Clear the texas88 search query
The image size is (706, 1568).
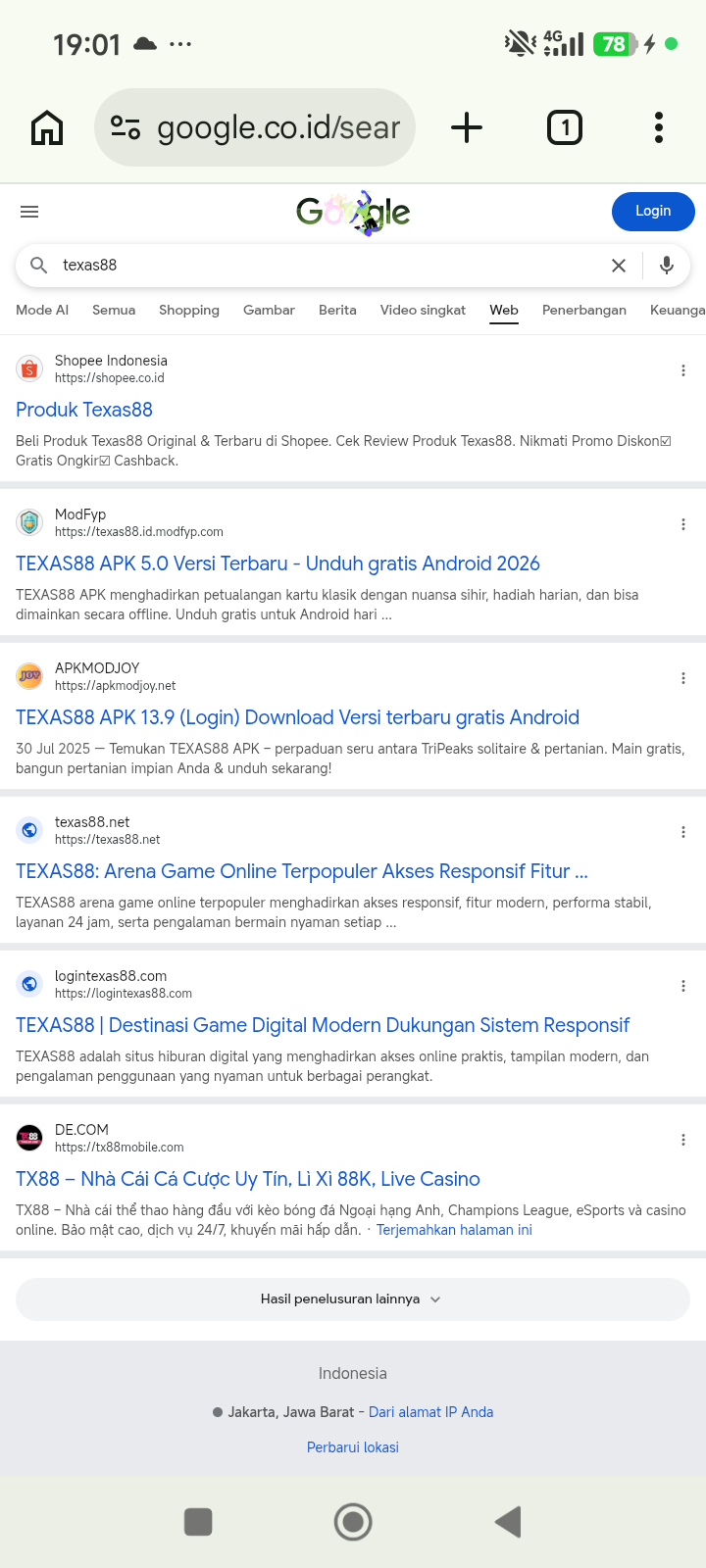[x=619, y=266]
